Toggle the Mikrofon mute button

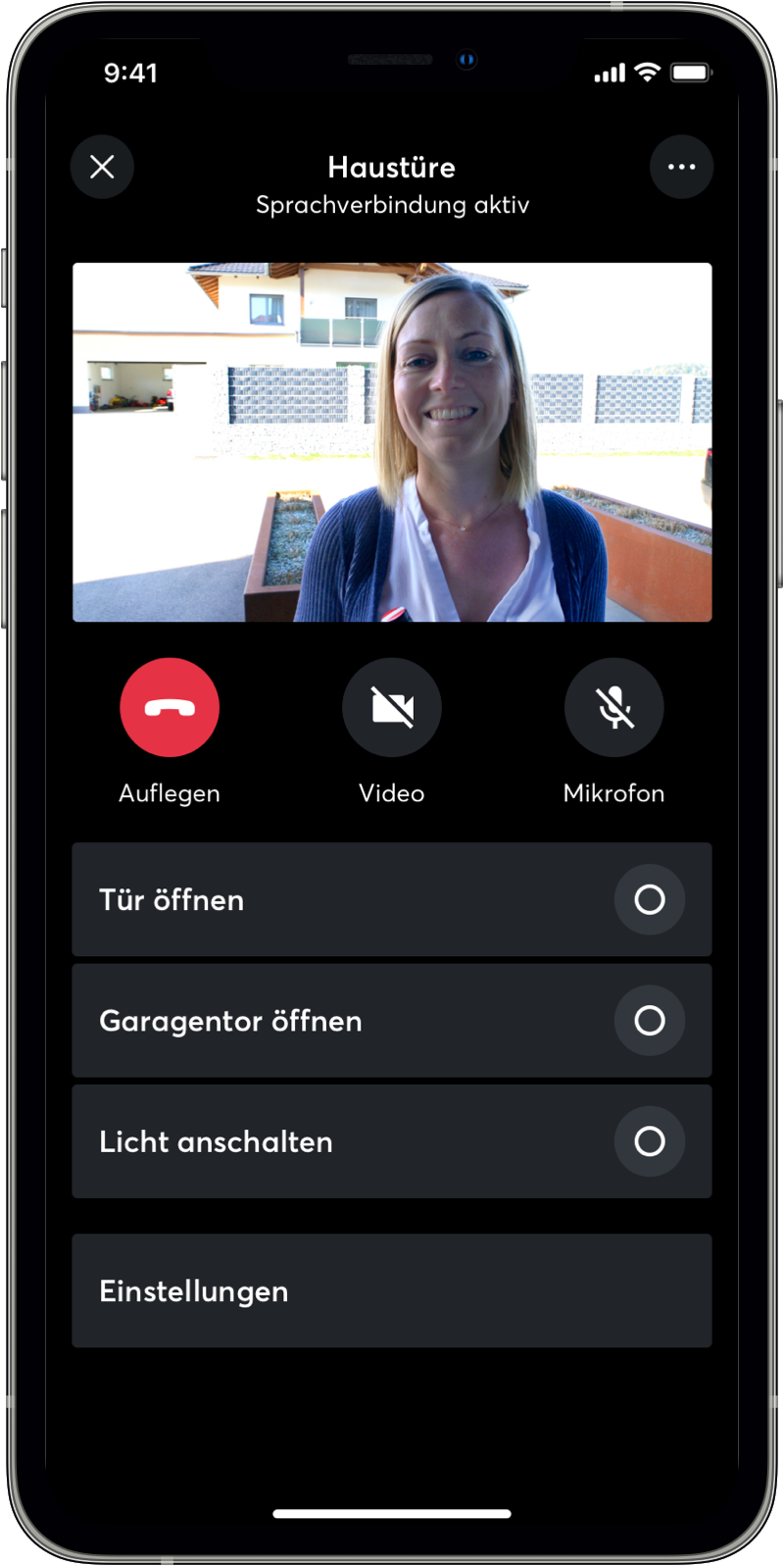[x=613, y=707]
